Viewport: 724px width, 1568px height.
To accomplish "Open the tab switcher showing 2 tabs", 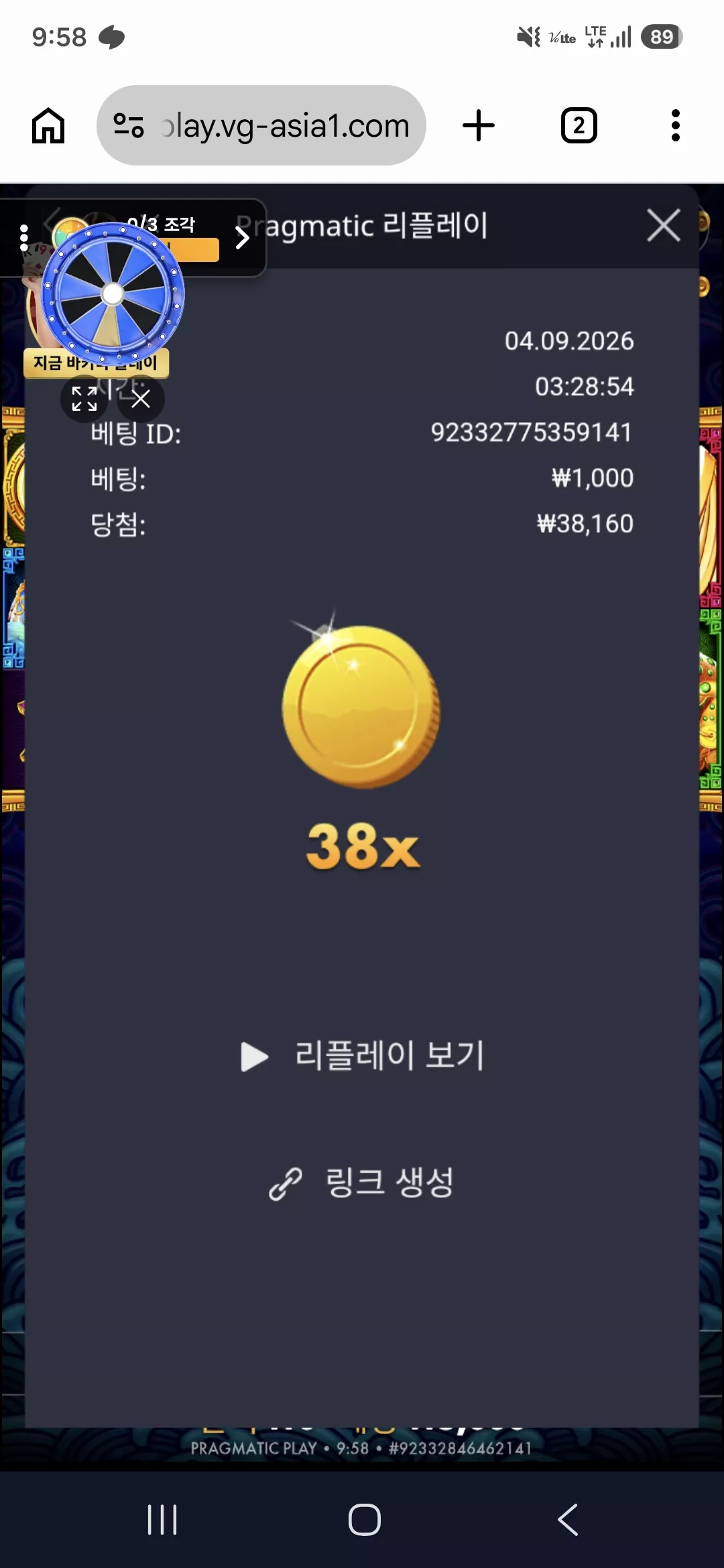I will [579, 125].
